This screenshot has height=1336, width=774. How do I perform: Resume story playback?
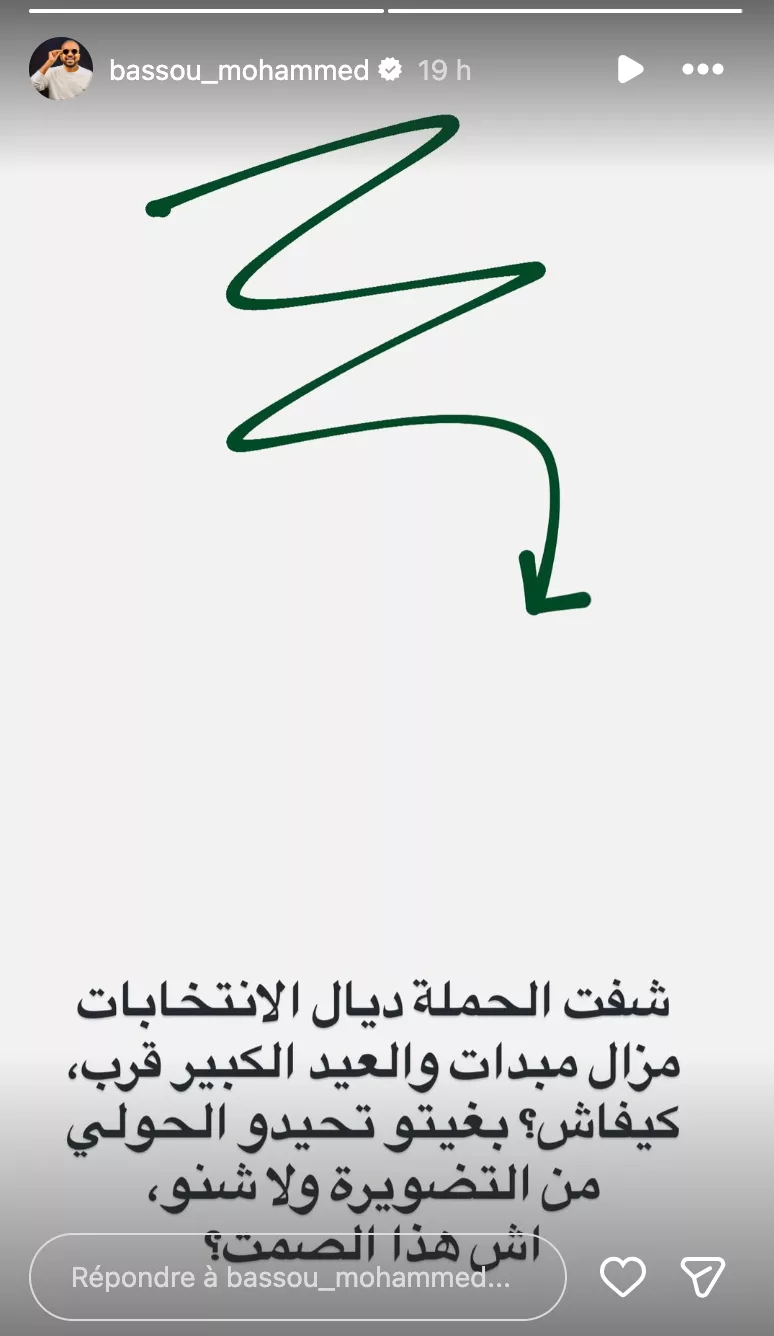(x=629, y=69)
